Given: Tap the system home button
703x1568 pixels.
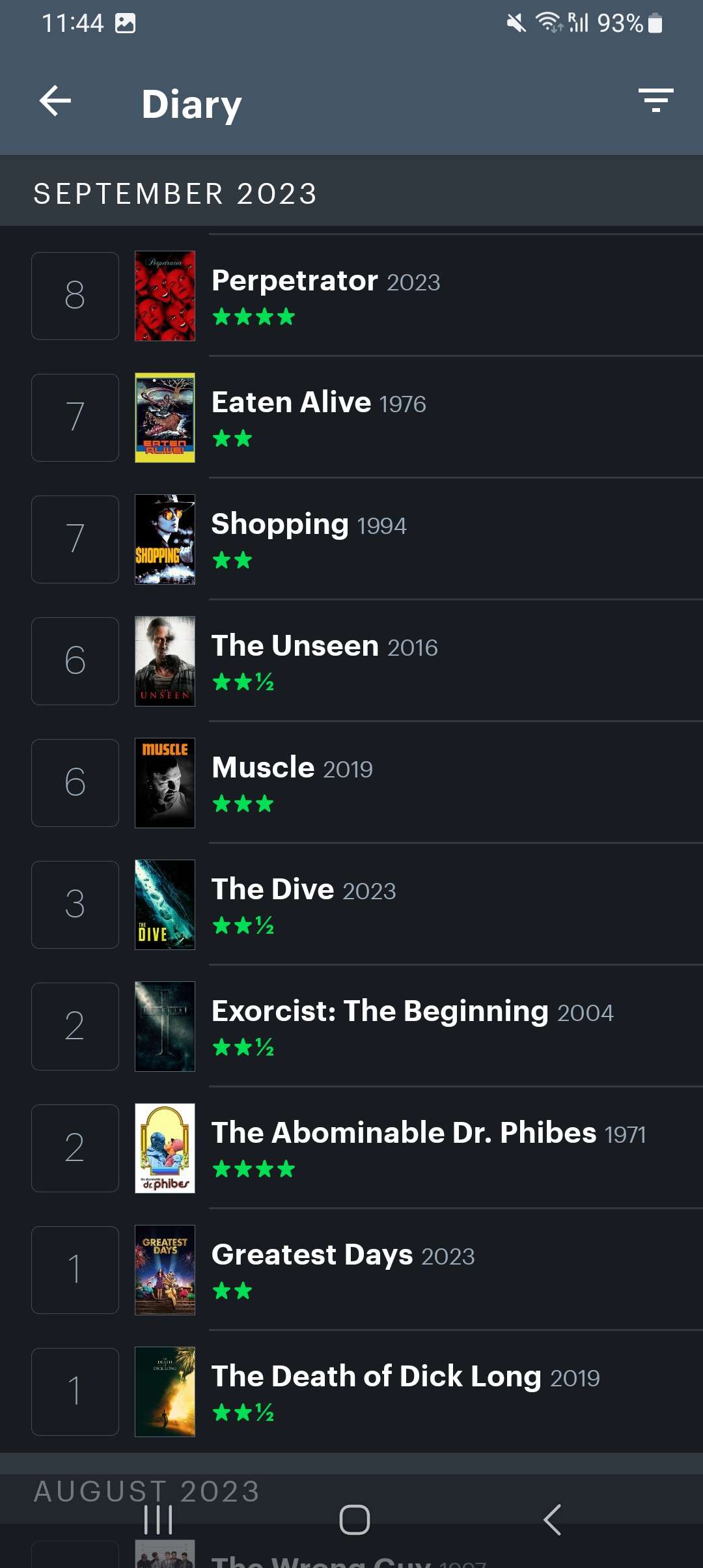Looking at the screenshot, I should tap(354, 1520).
